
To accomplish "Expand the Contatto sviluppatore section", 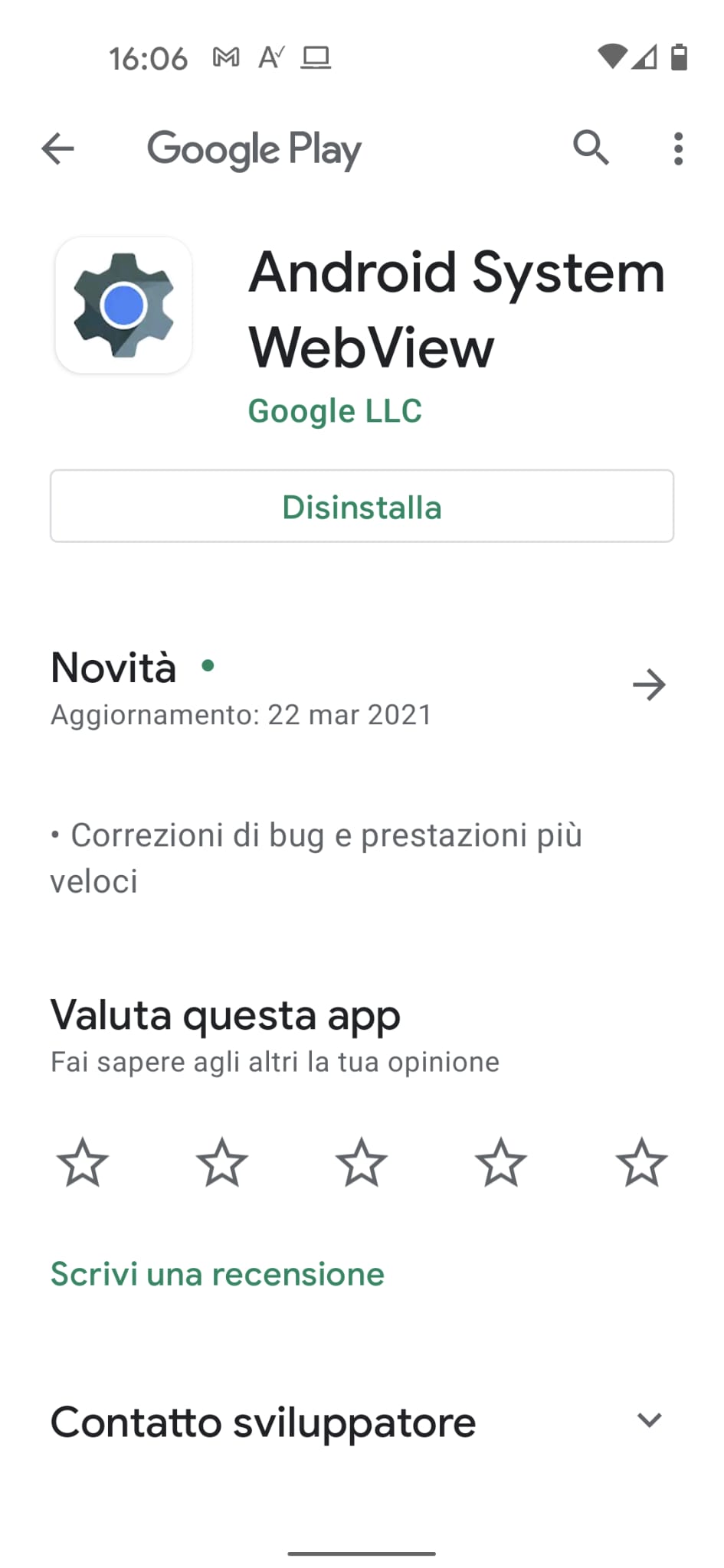I will (649, 1421).
